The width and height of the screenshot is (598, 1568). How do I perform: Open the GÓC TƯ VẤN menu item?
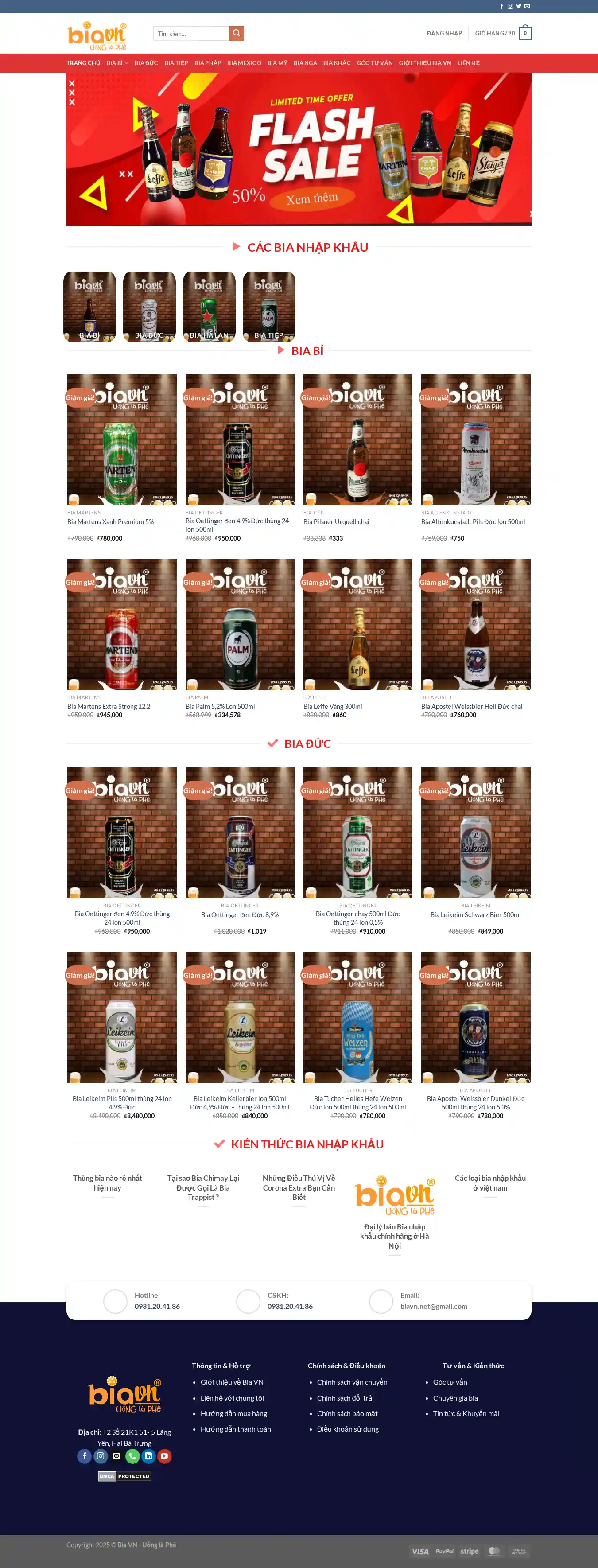374,63
